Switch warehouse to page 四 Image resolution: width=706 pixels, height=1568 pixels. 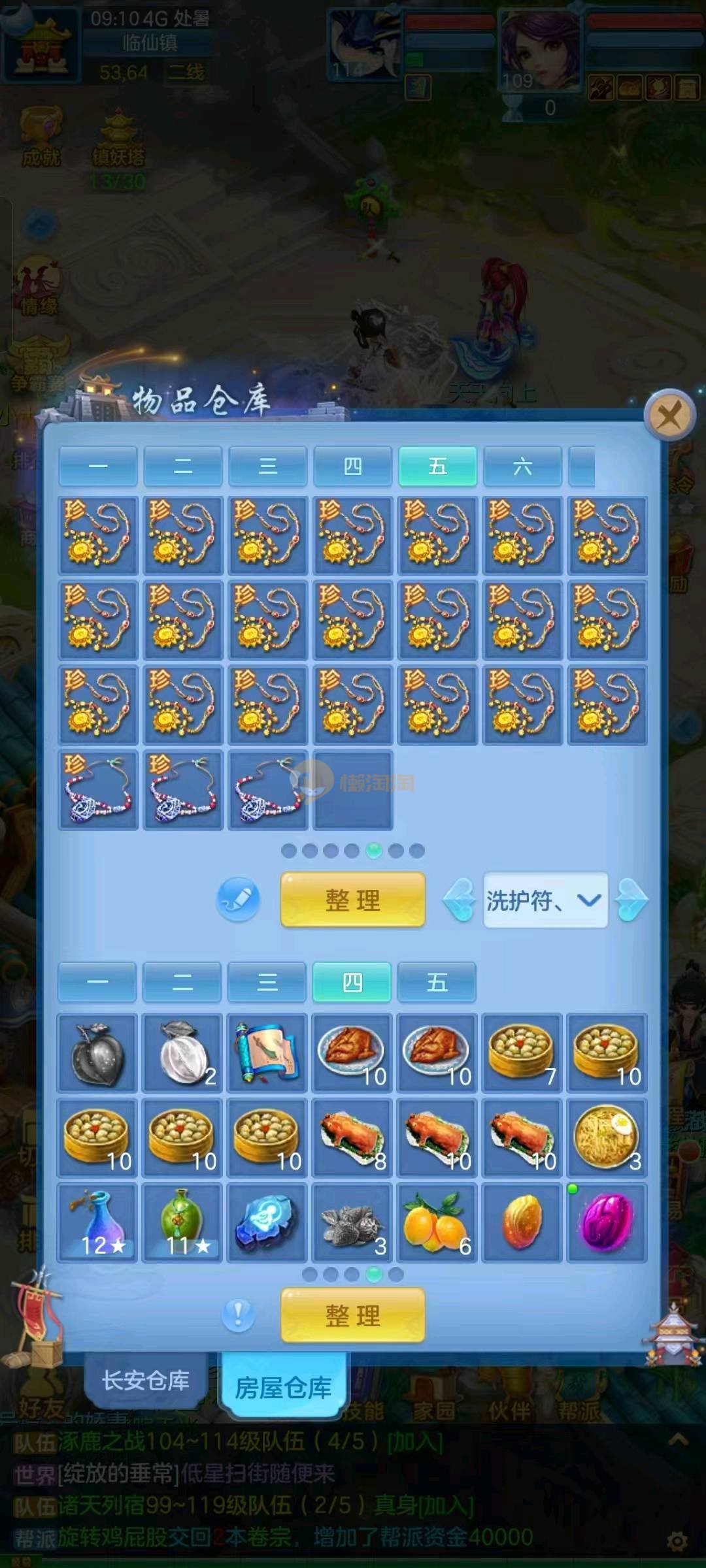(352, 466)
